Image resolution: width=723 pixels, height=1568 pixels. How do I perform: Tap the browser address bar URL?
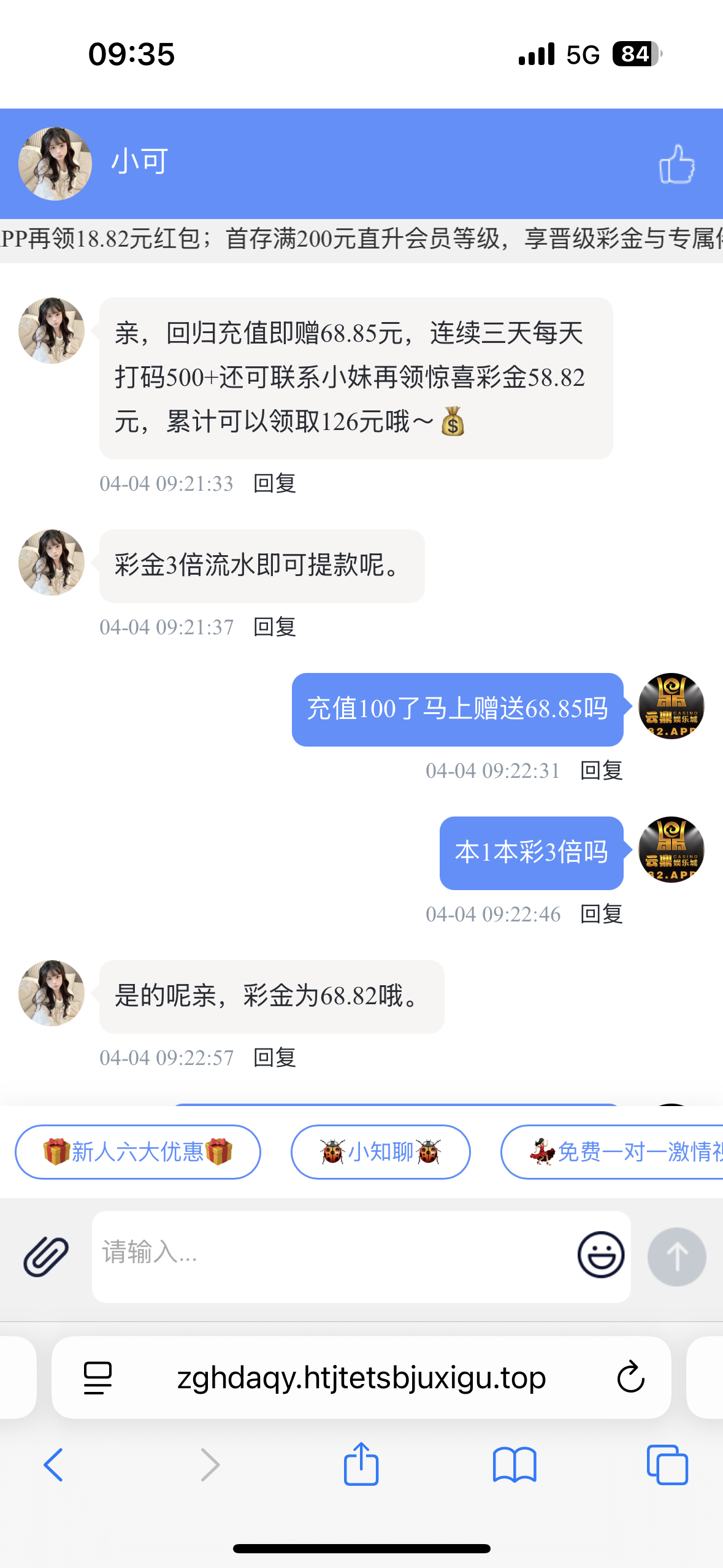click(361, 1378)
